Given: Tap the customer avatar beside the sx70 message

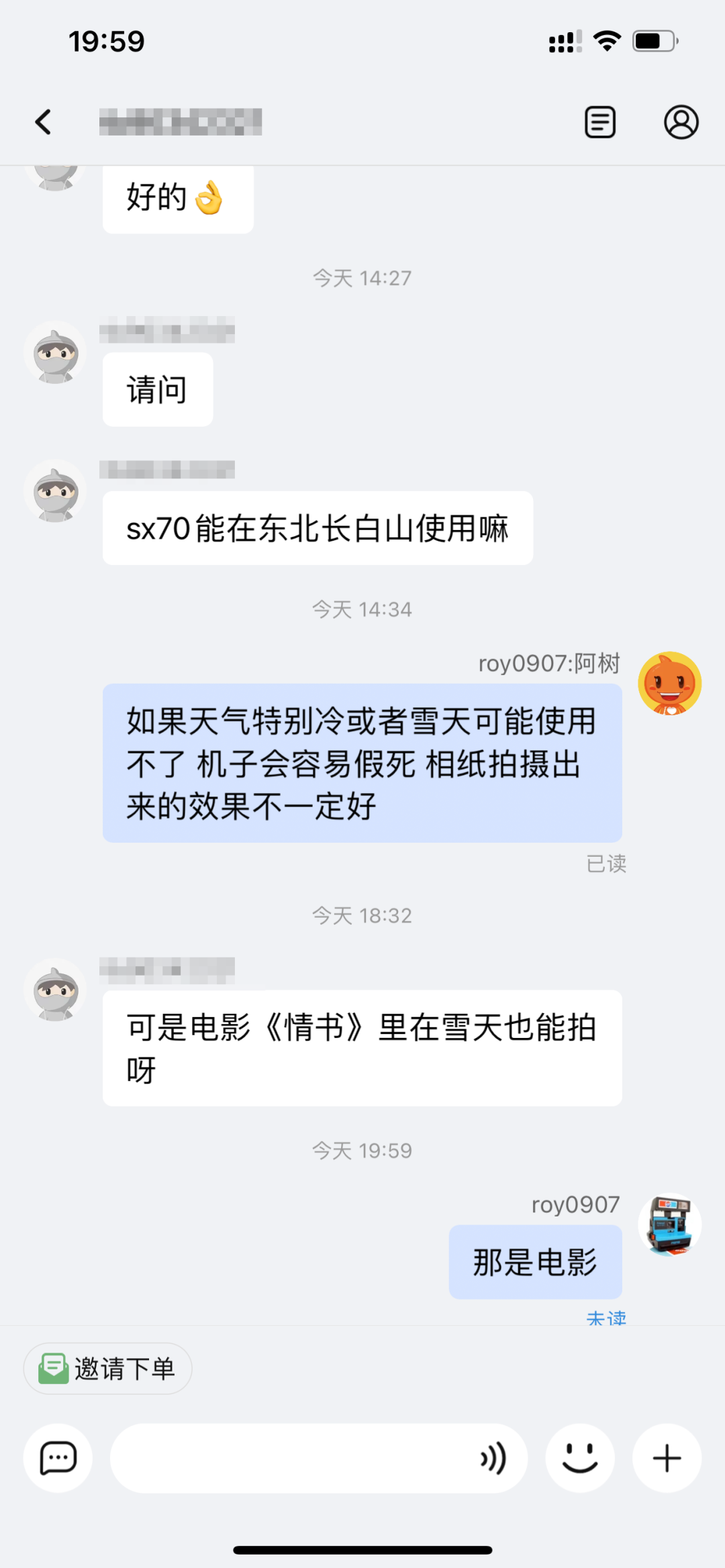Looking at the screenshot, I should point(55,492).
